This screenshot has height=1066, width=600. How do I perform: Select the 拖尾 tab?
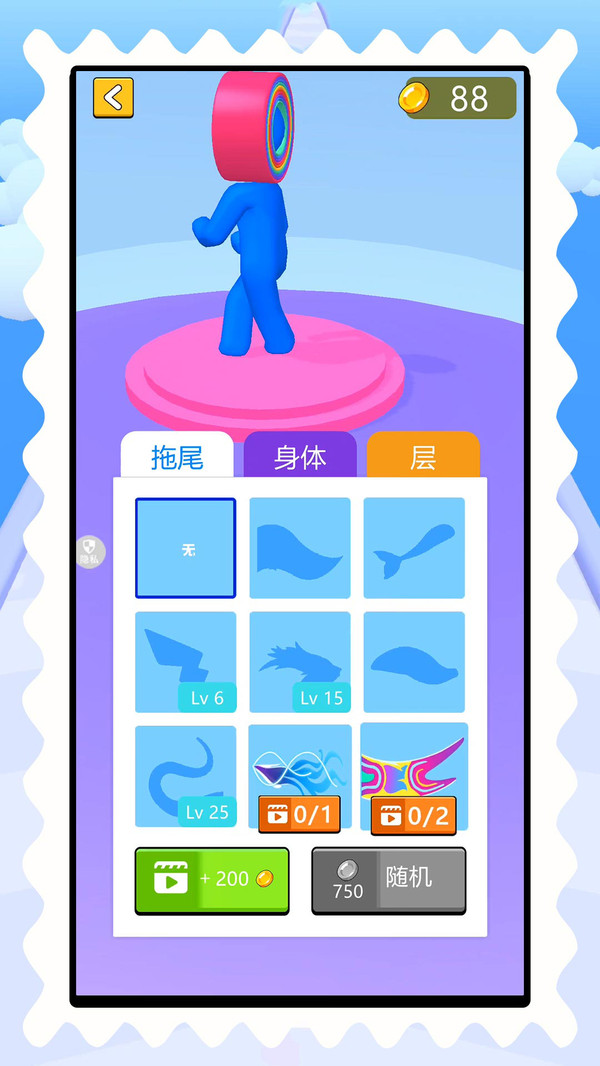pyautogui.click(x=177, y=458)
